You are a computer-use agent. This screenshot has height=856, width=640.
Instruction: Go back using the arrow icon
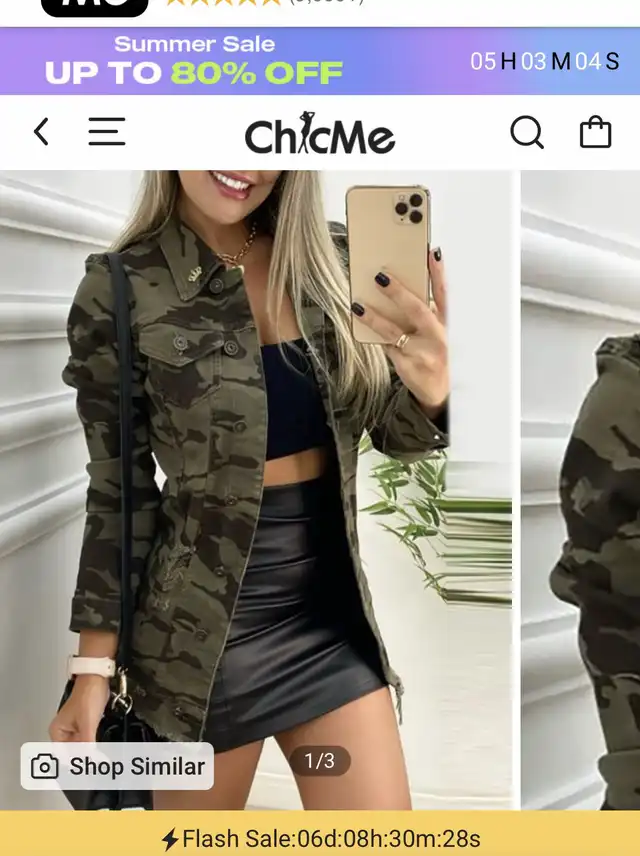pos(41,132)
